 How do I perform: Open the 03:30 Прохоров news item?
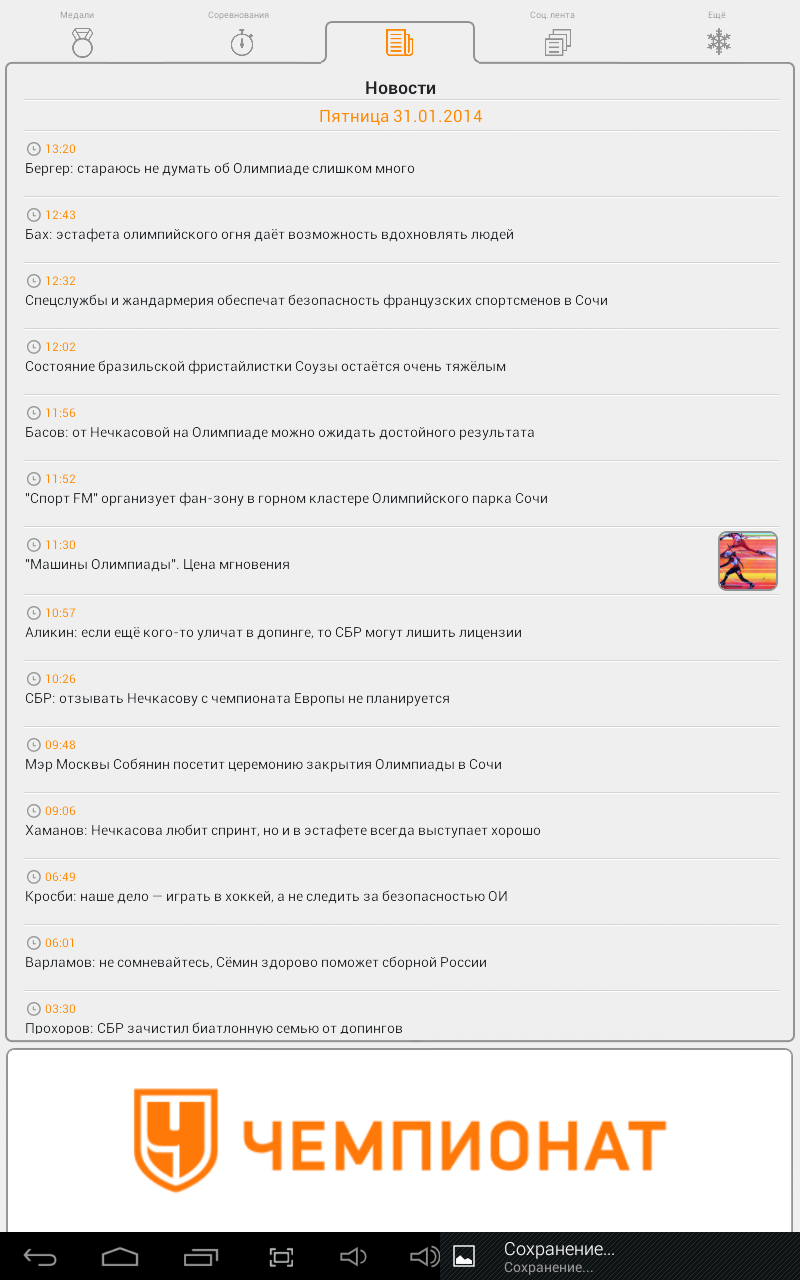pos(401,1016)
